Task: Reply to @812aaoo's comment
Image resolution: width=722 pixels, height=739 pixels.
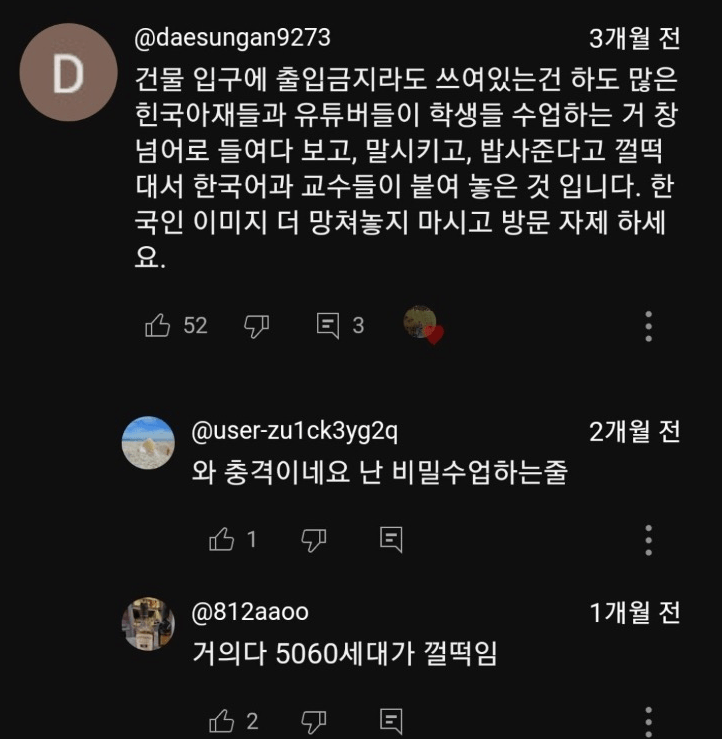Action: 391,720
